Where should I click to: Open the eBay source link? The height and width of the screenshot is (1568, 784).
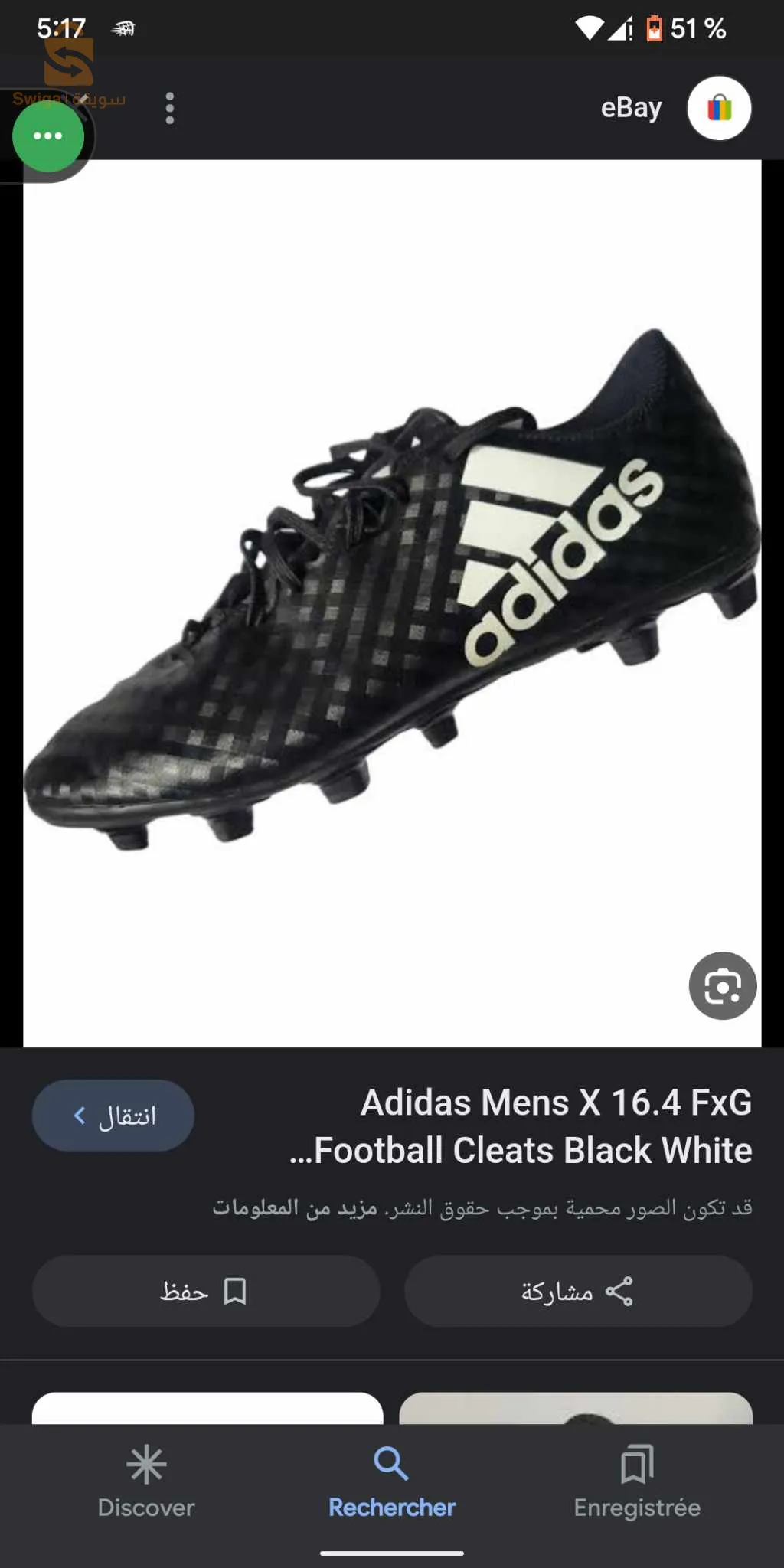(630, 107)
